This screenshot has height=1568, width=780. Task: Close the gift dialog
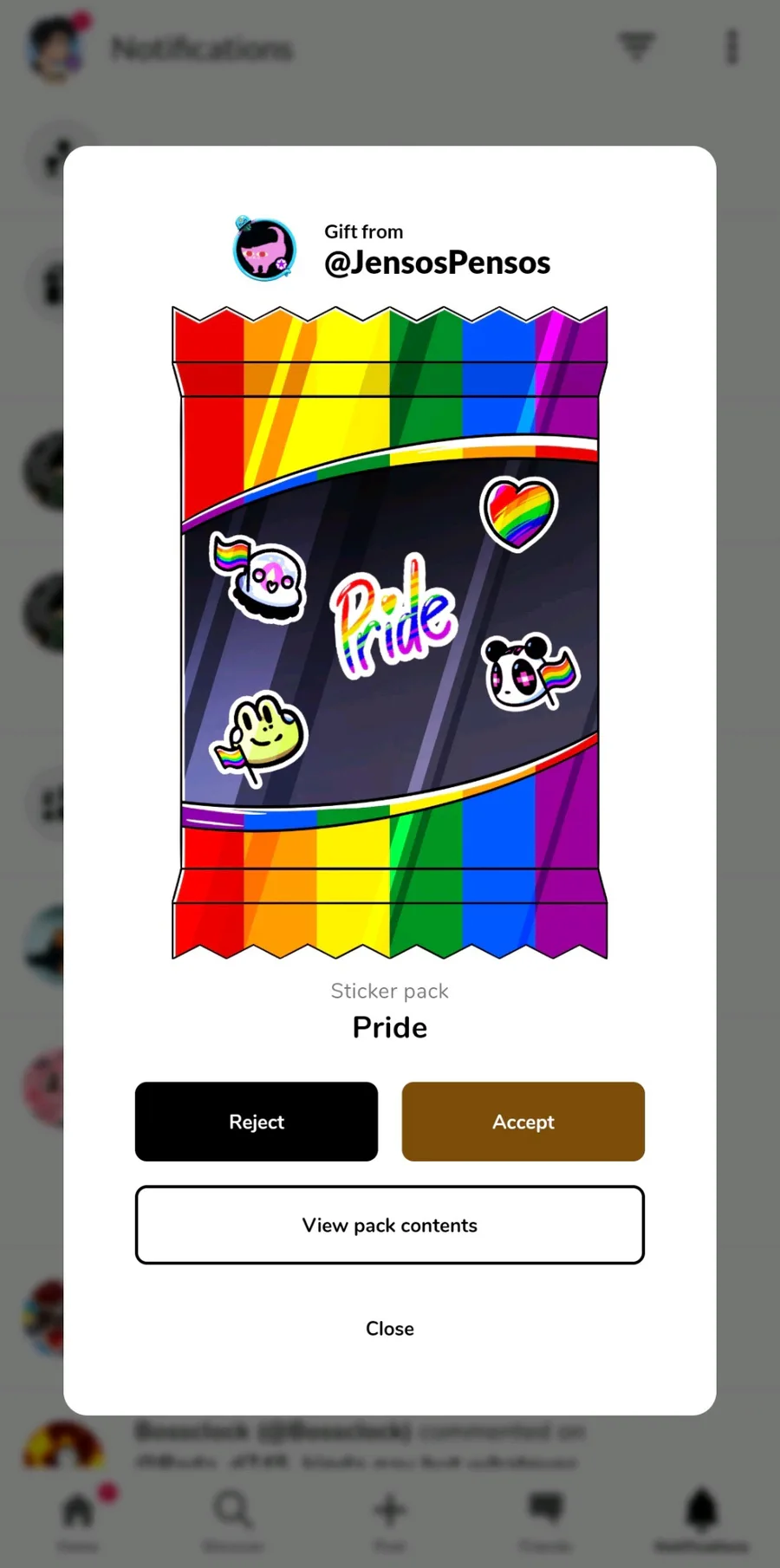[x=390, y=1328]
